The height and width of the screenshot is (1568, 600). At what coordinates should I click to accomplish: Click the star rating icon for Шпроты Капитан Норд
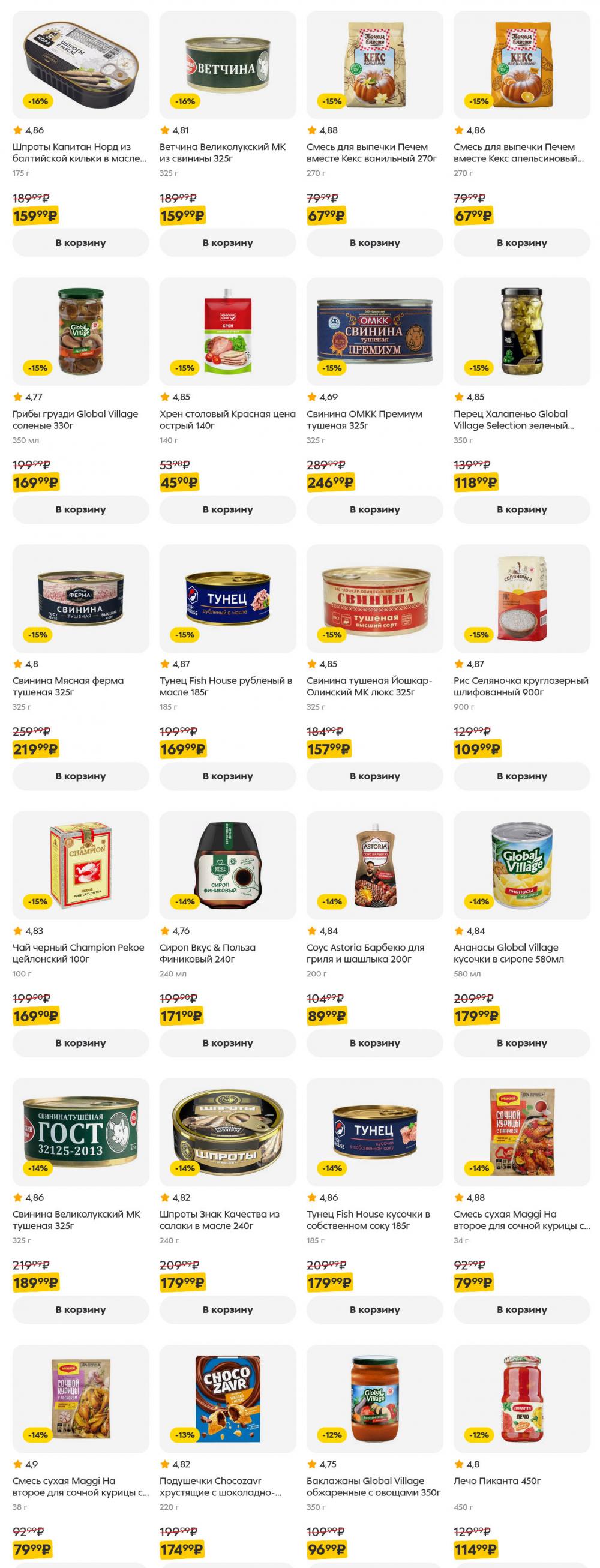(17, 129)
